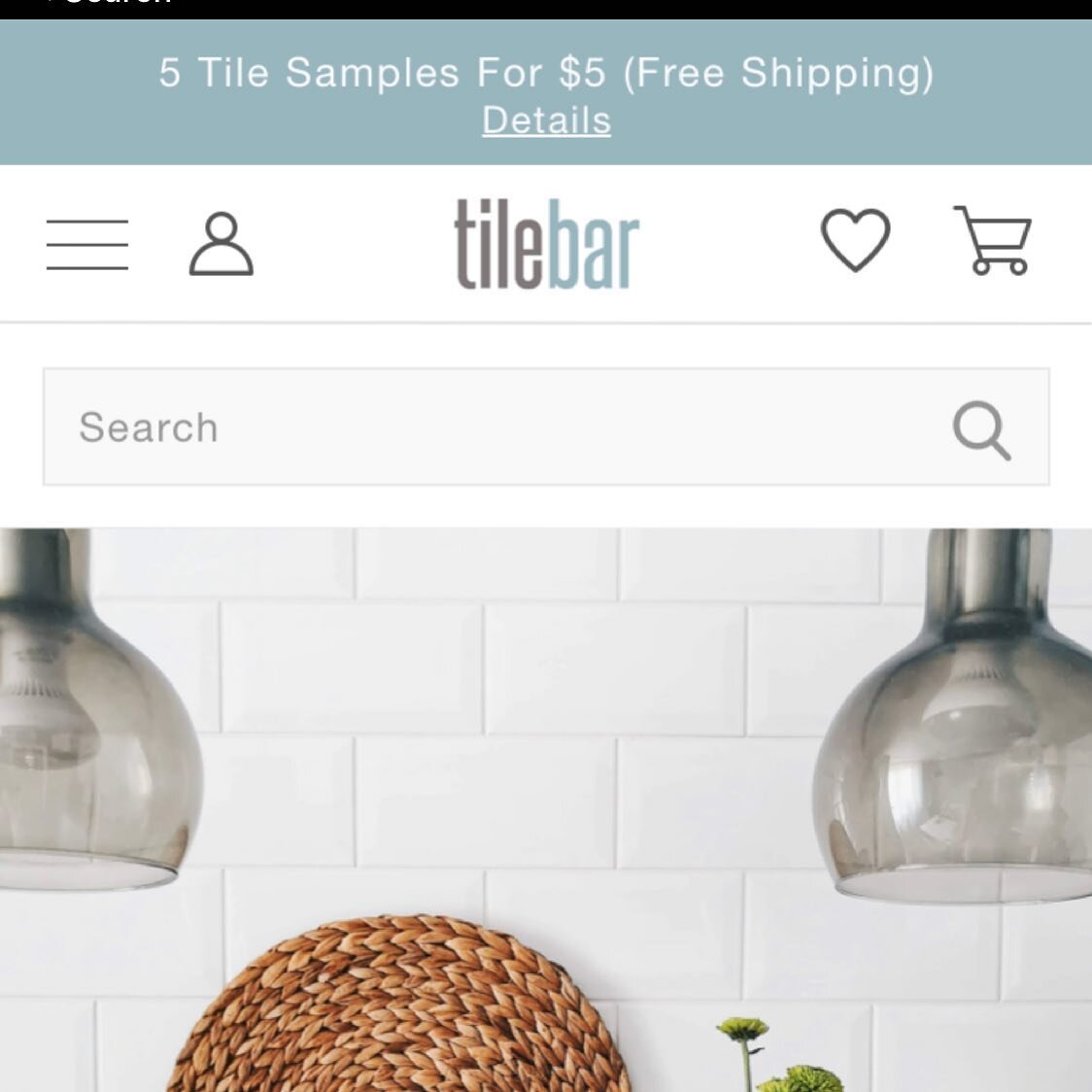Open the account profile icon
Image resolution: width=1092 pixels, height=1092 pixels.
tap(221, 244)
